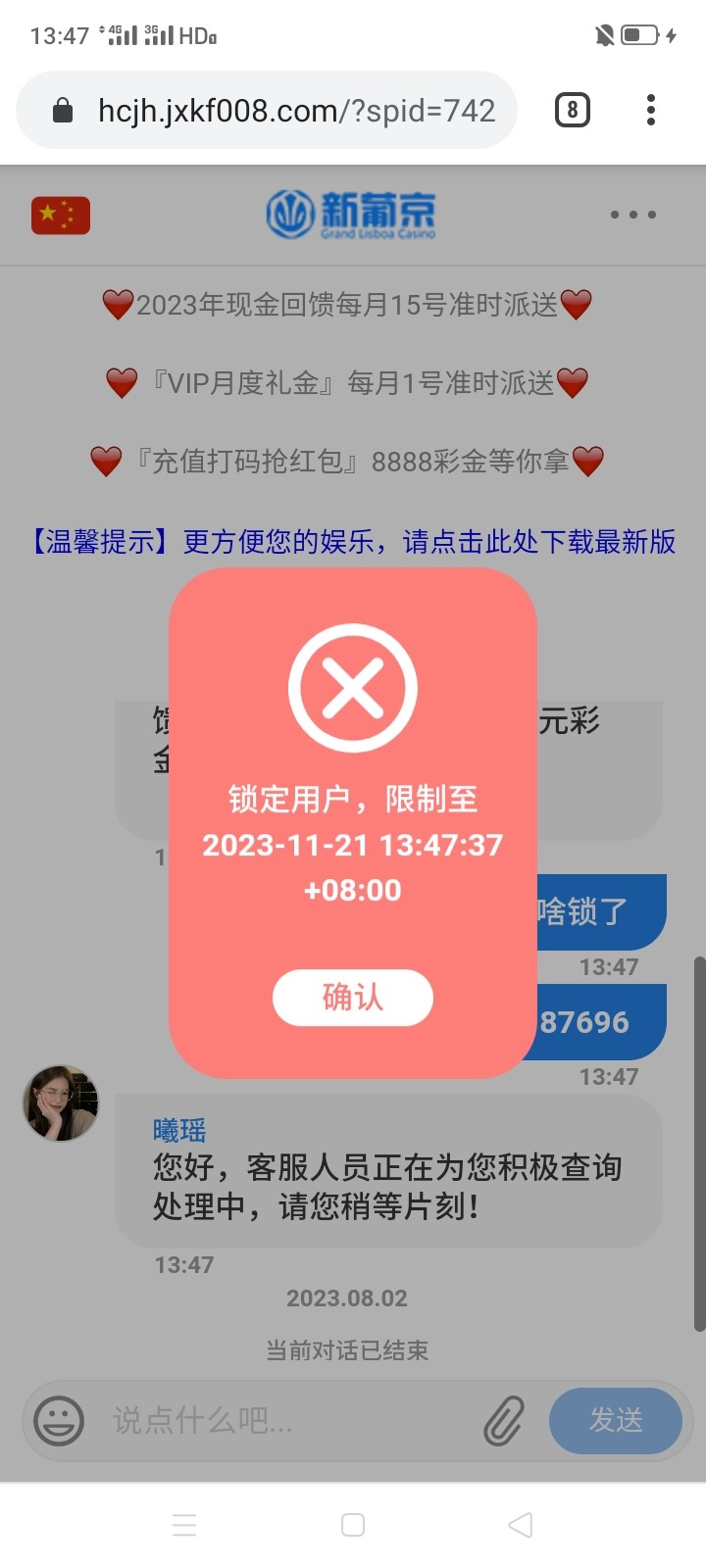706x1568 pixels.
Task: Tap the 发送 send button
Action: 616,1420
